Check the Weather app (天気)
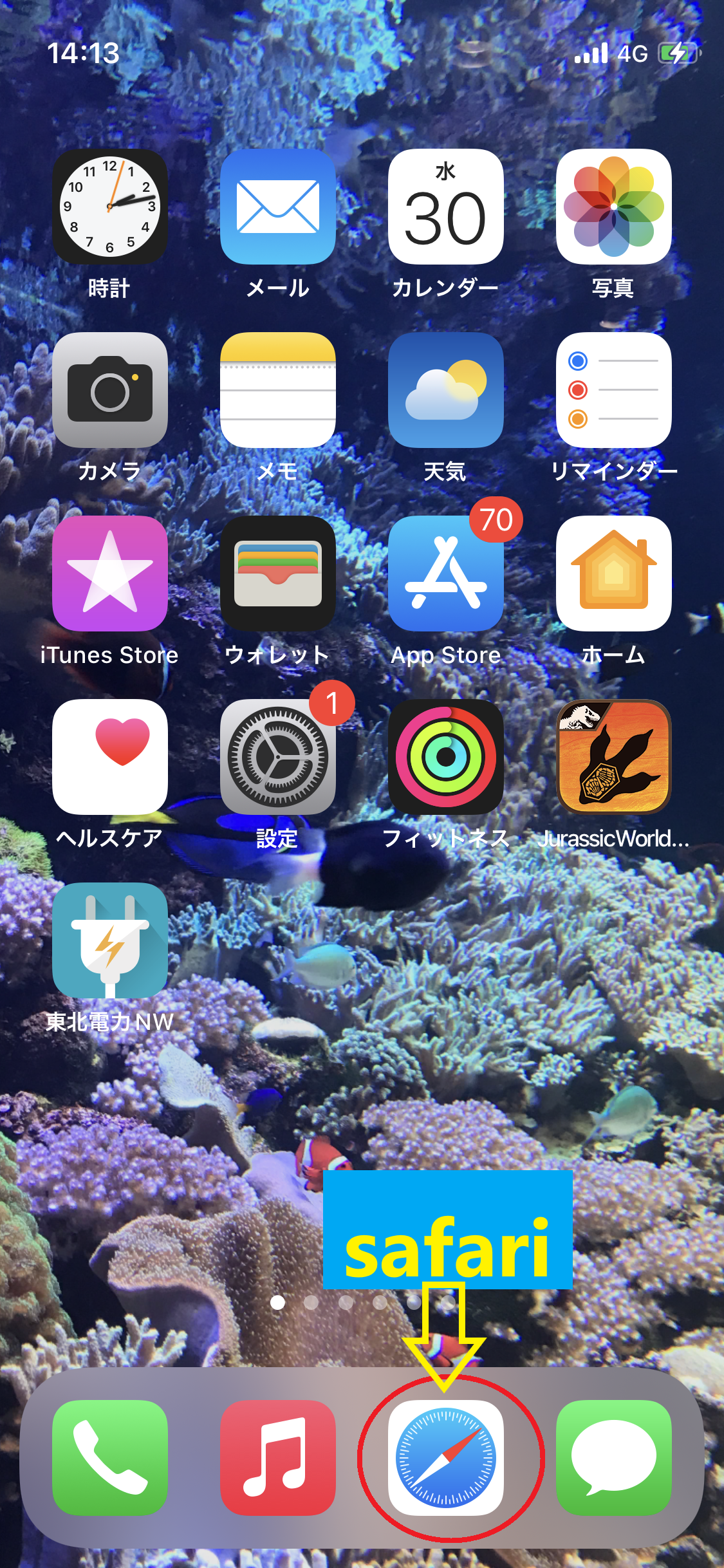 pyautogui.click(x=446, y=390)
